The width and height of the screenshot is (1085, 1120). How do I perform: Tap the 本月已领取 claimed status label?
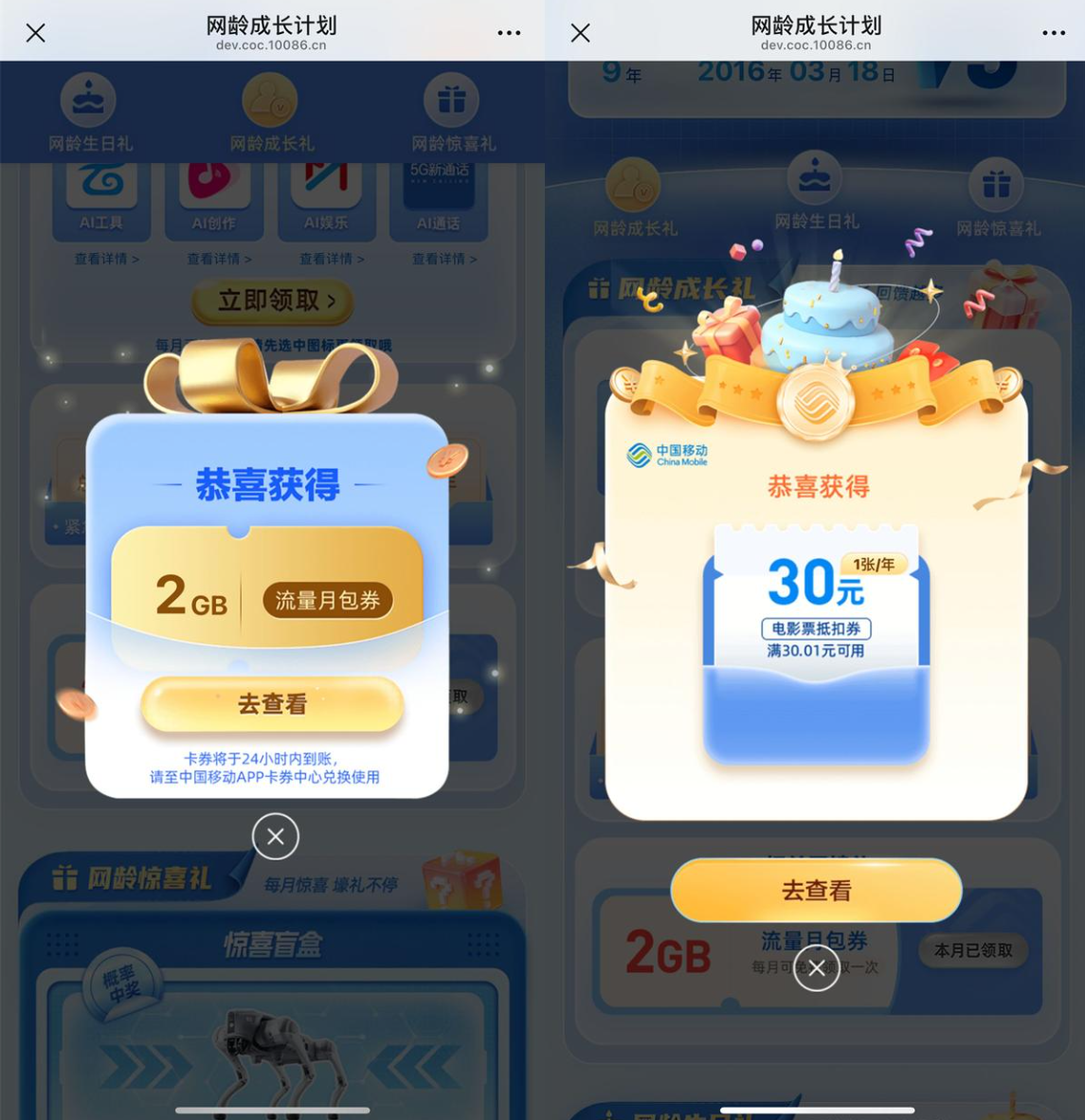click(972, 950)
